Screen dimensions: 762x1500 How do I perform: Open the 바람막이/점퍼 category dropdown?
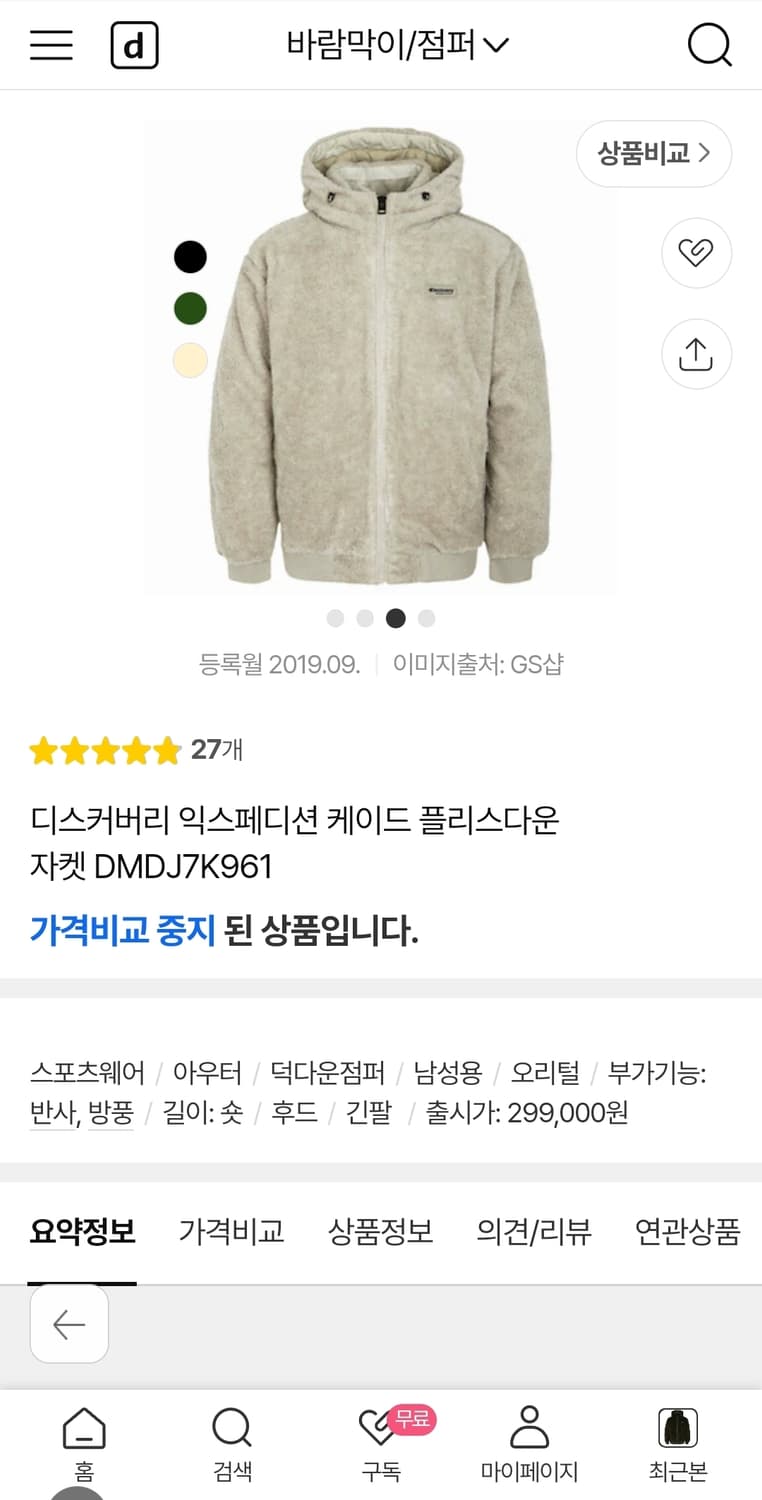coord(394,44)
